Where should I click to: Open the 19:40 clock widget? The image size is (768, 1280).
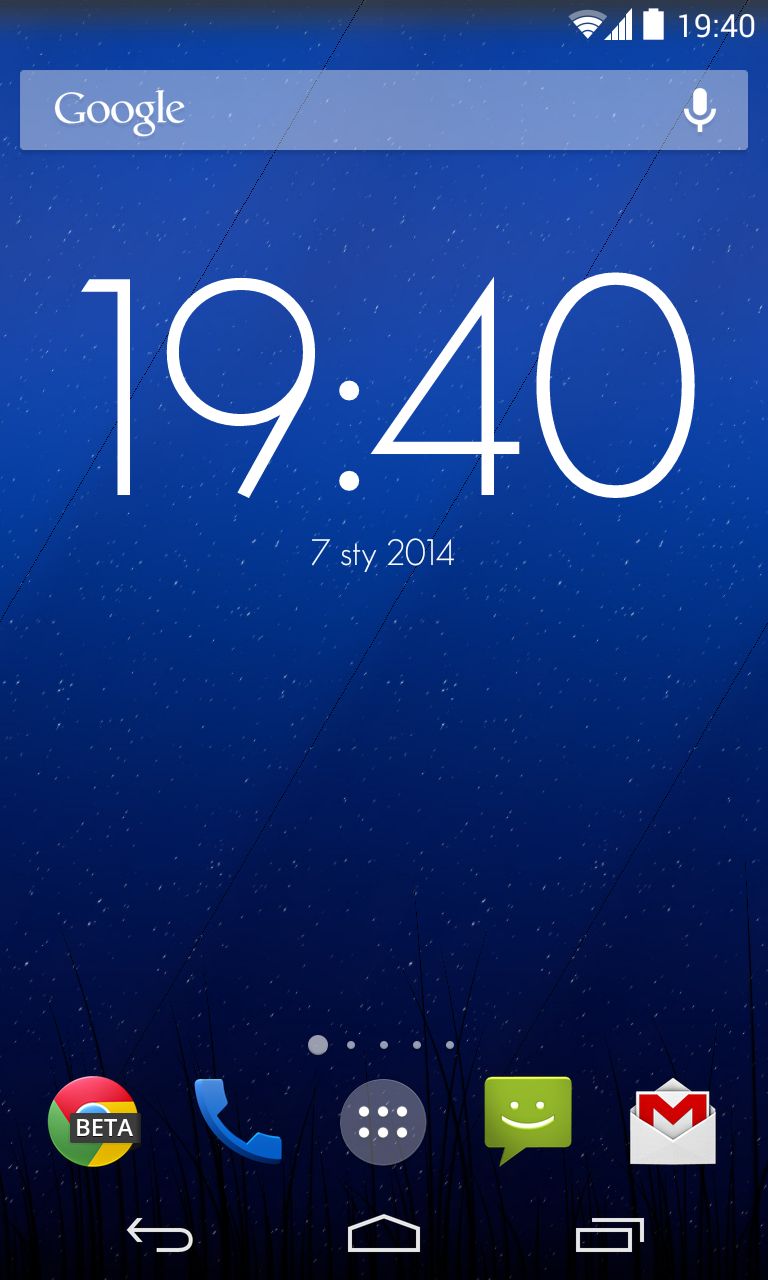tap(386, 386)
